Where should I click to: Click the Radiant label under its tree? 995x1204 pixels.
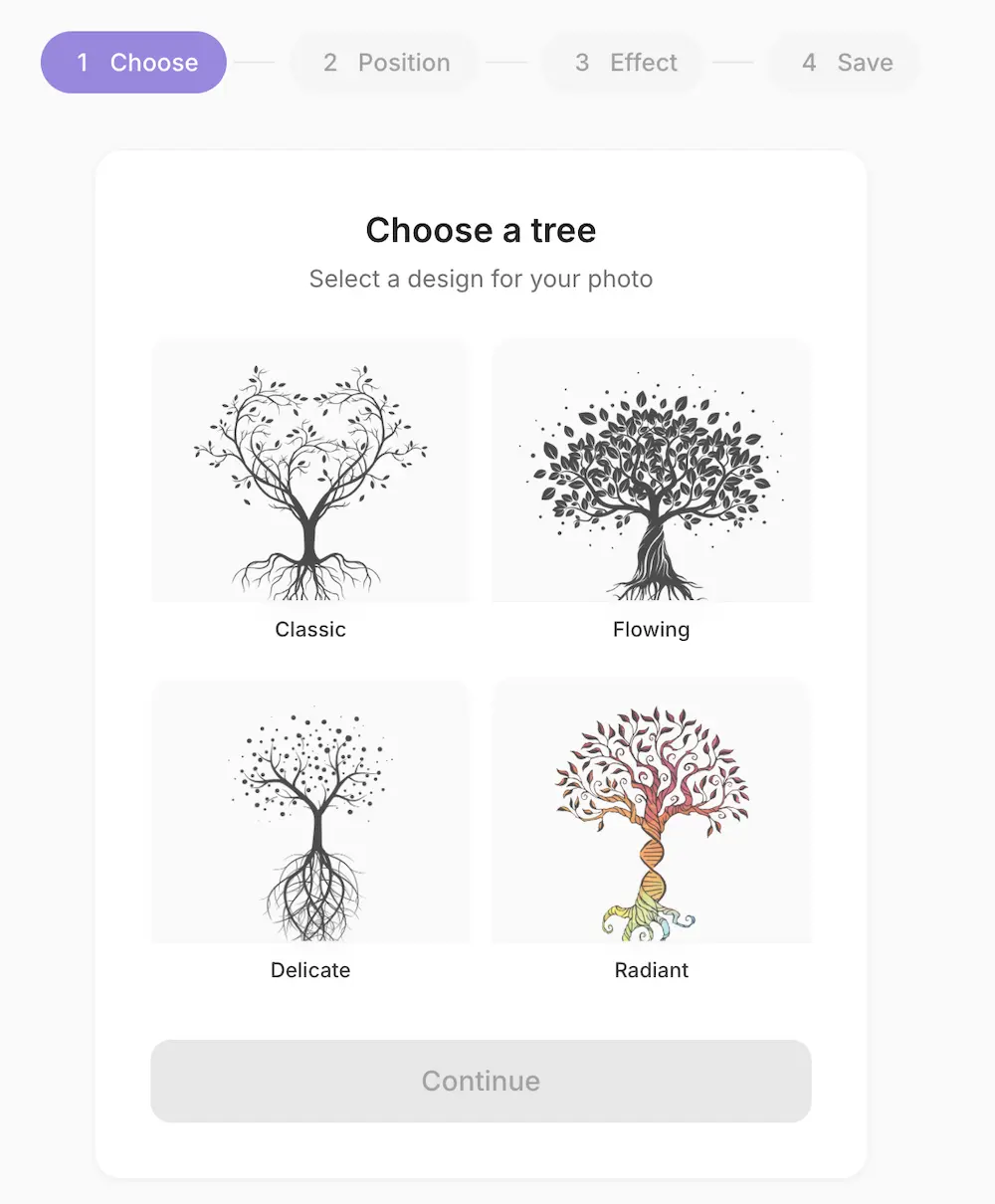[x=652, y=970]
